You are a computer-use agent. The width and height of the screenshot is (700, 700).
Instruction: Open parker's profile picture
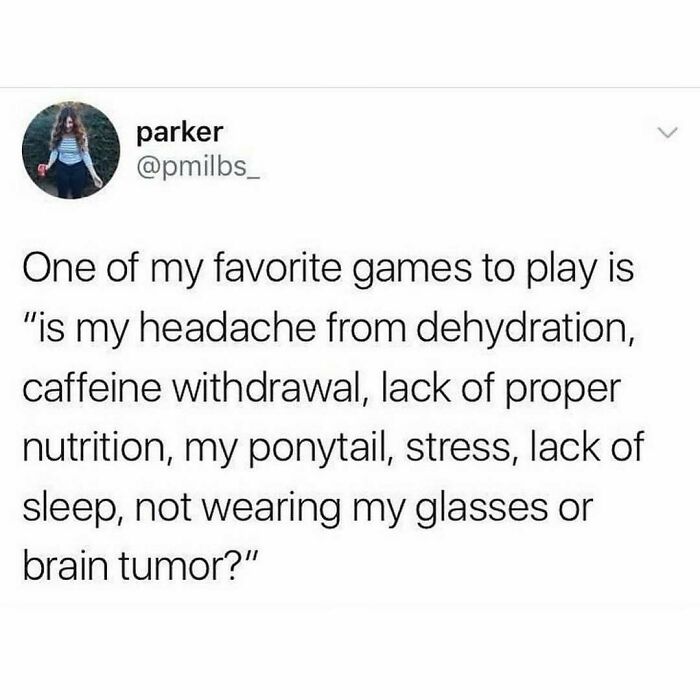pos(71,150)
